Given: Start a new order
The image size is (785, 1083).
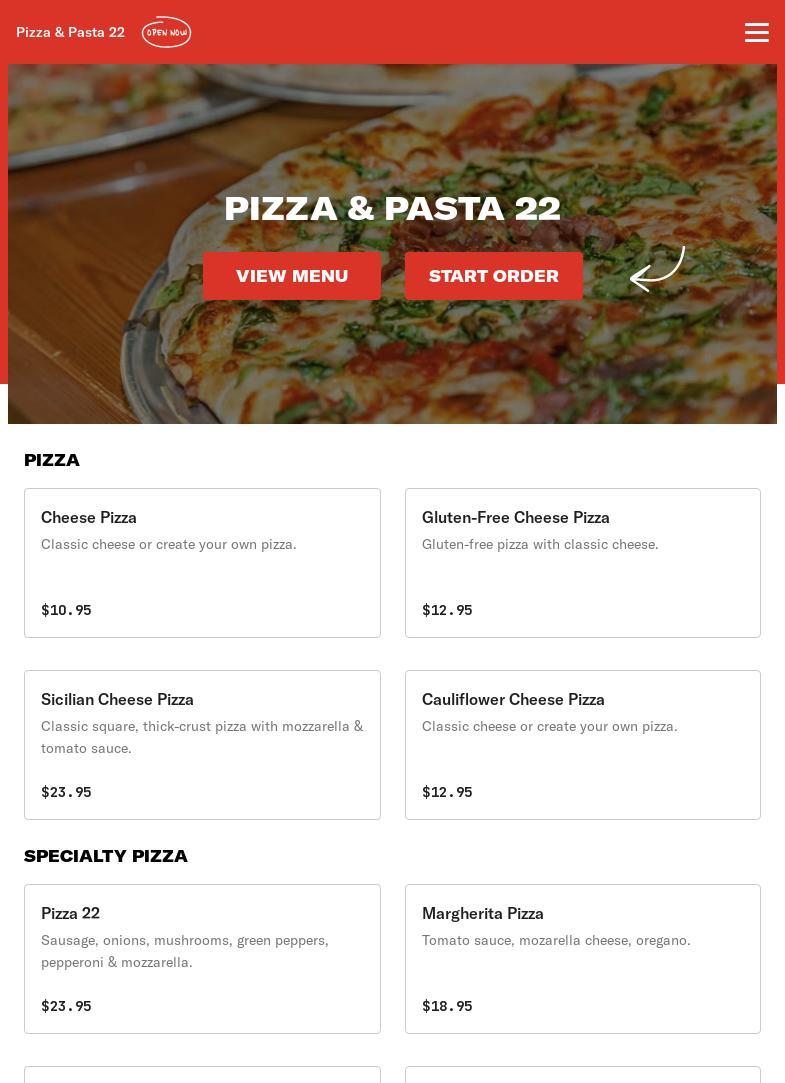Looking at the screenshot, I should (x=494, y=276).
